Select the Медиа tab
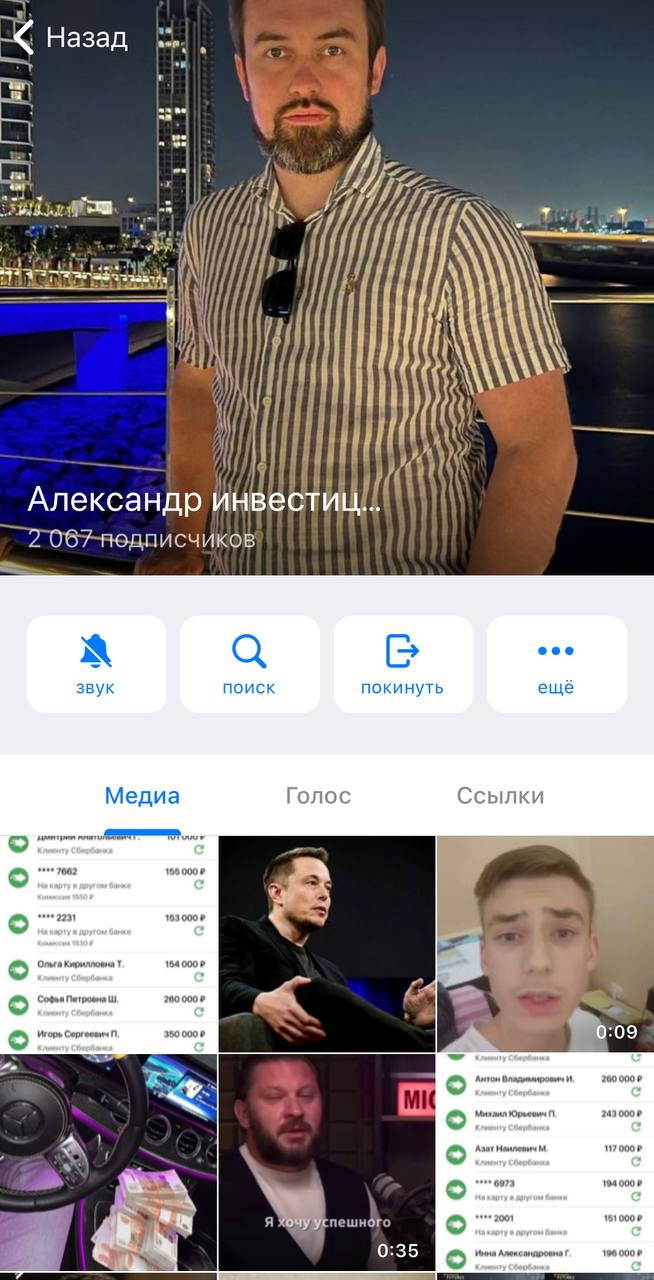654x1280 pixels. click(x=142, y=796)
